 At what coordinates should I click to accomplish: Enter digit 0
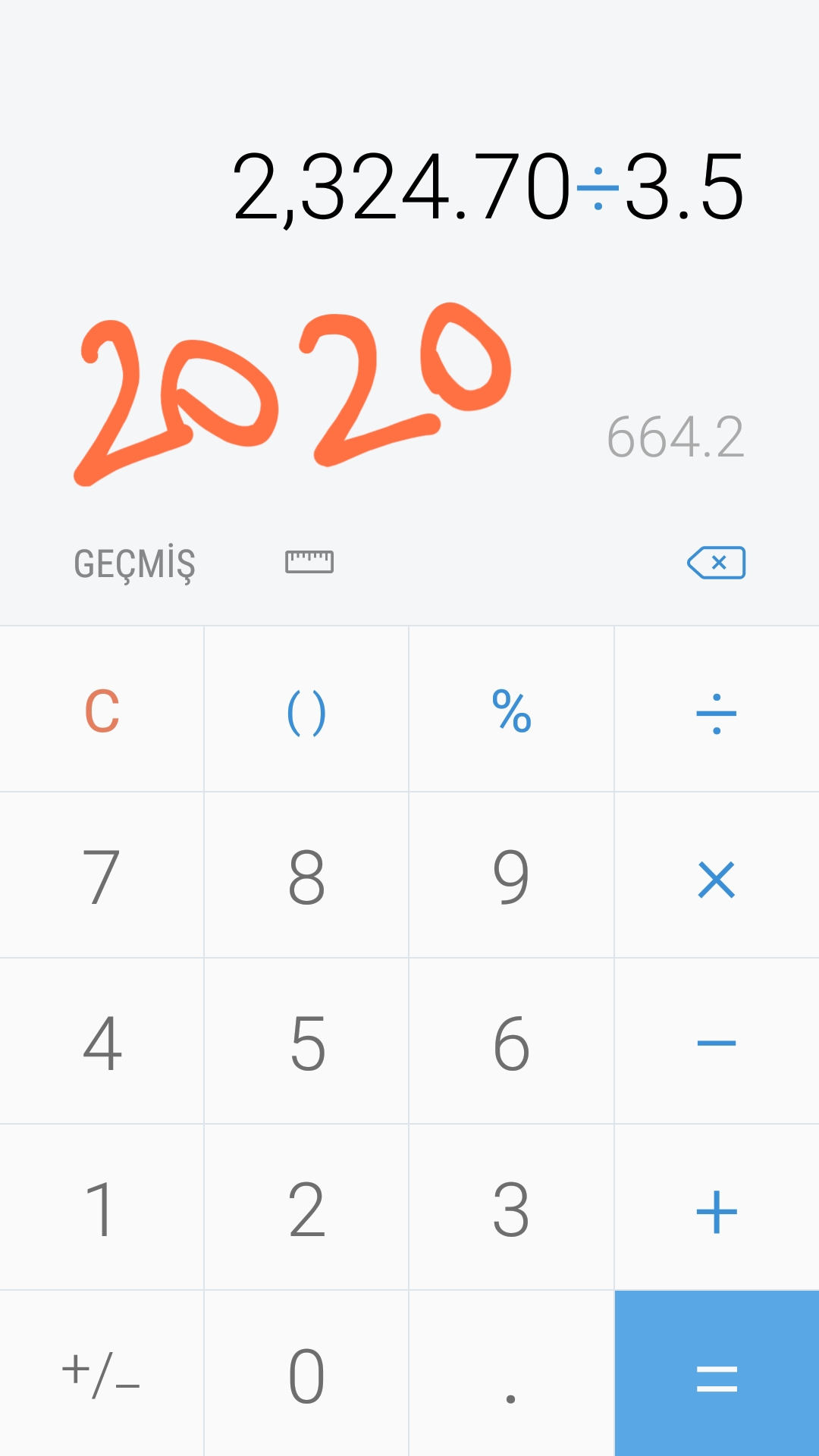[306, 1373]
